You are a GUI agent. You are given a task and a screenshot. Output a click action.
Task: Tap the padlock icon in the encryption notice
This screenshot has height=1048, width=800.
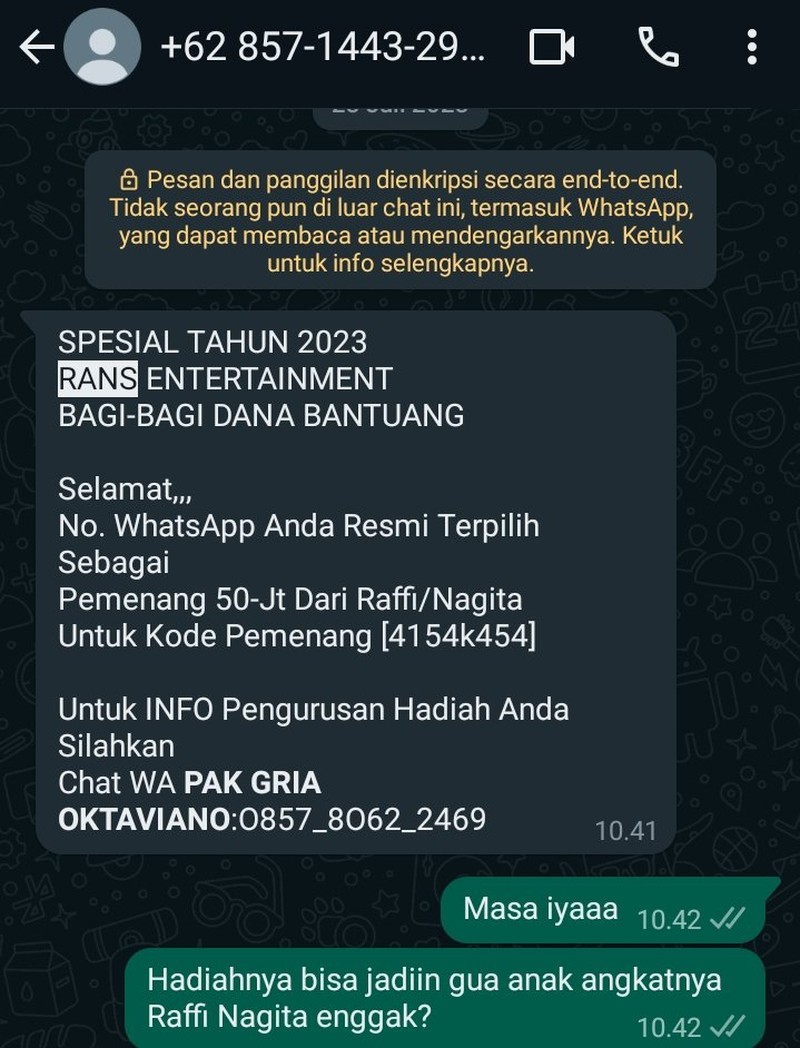[x=128, y=181]
